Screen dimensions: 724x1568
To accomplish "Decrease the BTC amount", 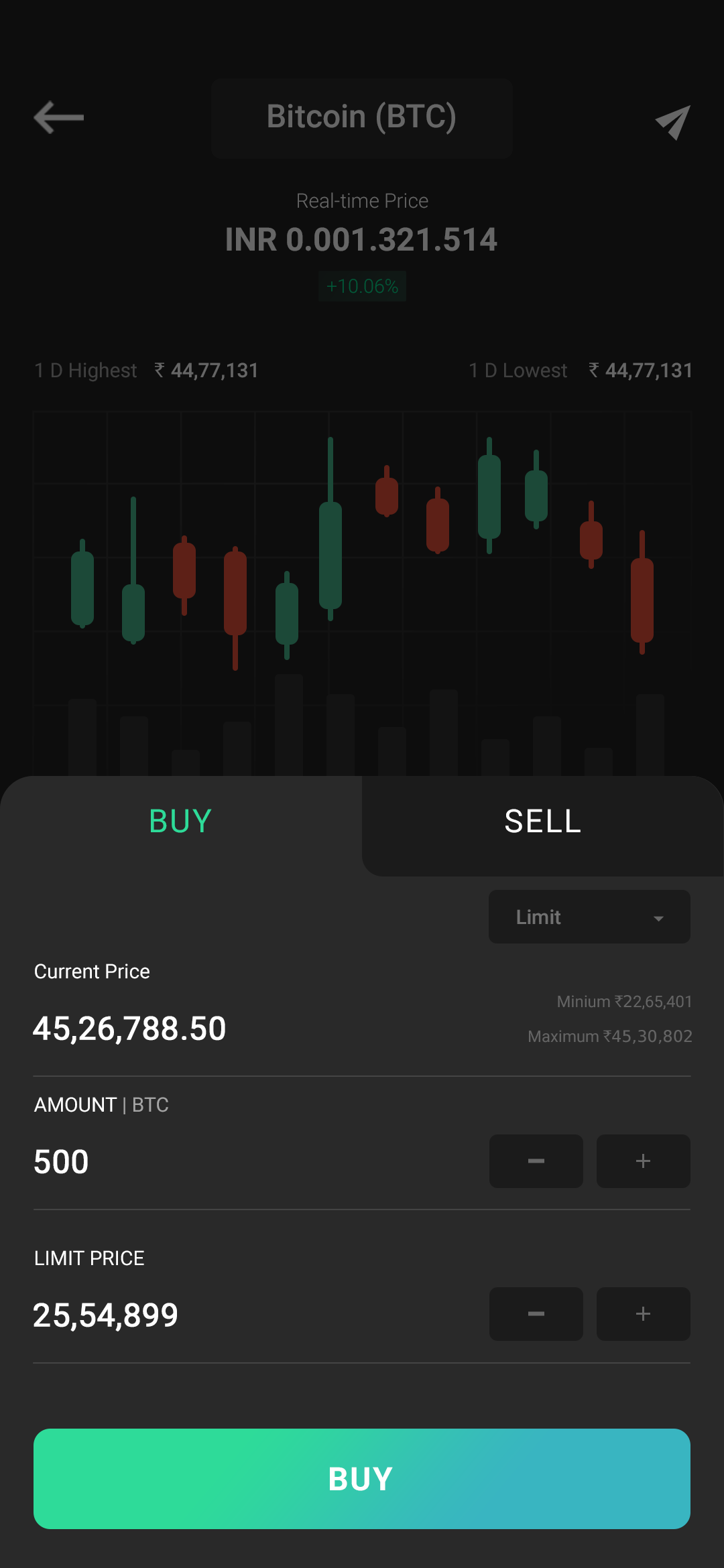I will click(536, 1161).
